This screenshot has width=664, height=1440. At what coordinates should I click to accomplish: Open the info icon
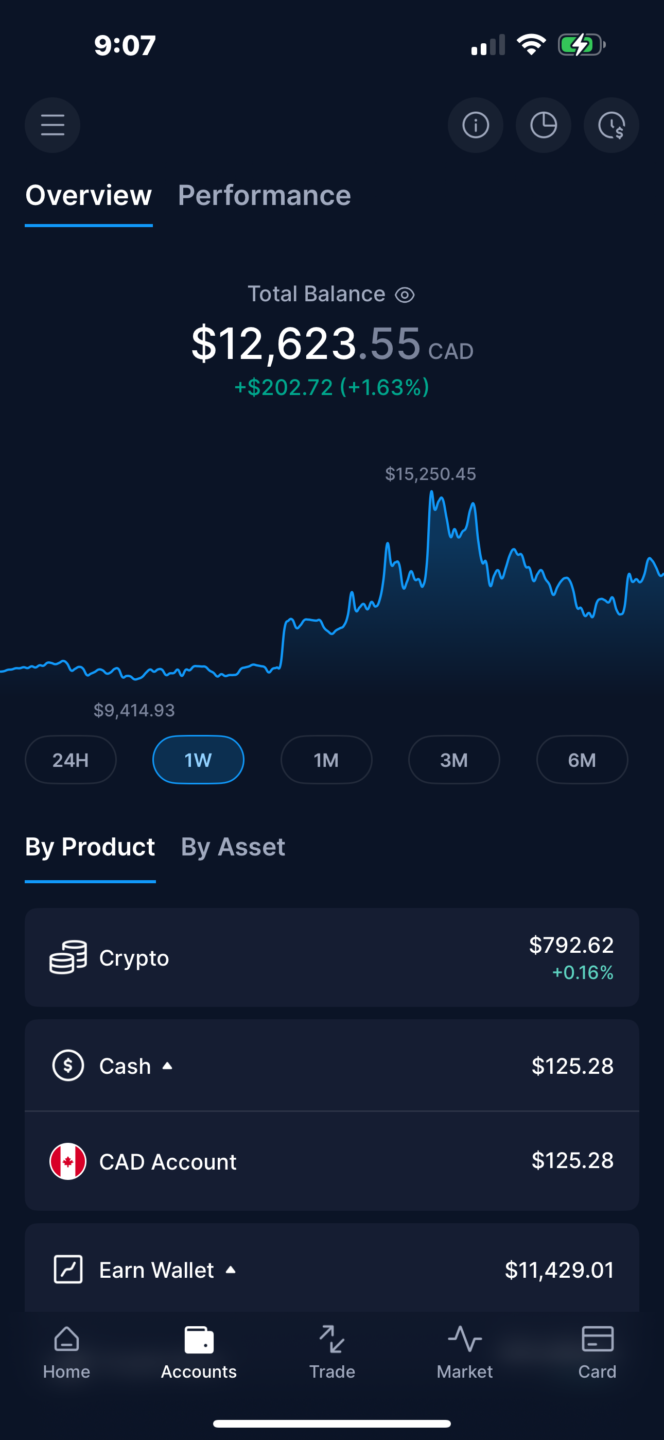475,125
